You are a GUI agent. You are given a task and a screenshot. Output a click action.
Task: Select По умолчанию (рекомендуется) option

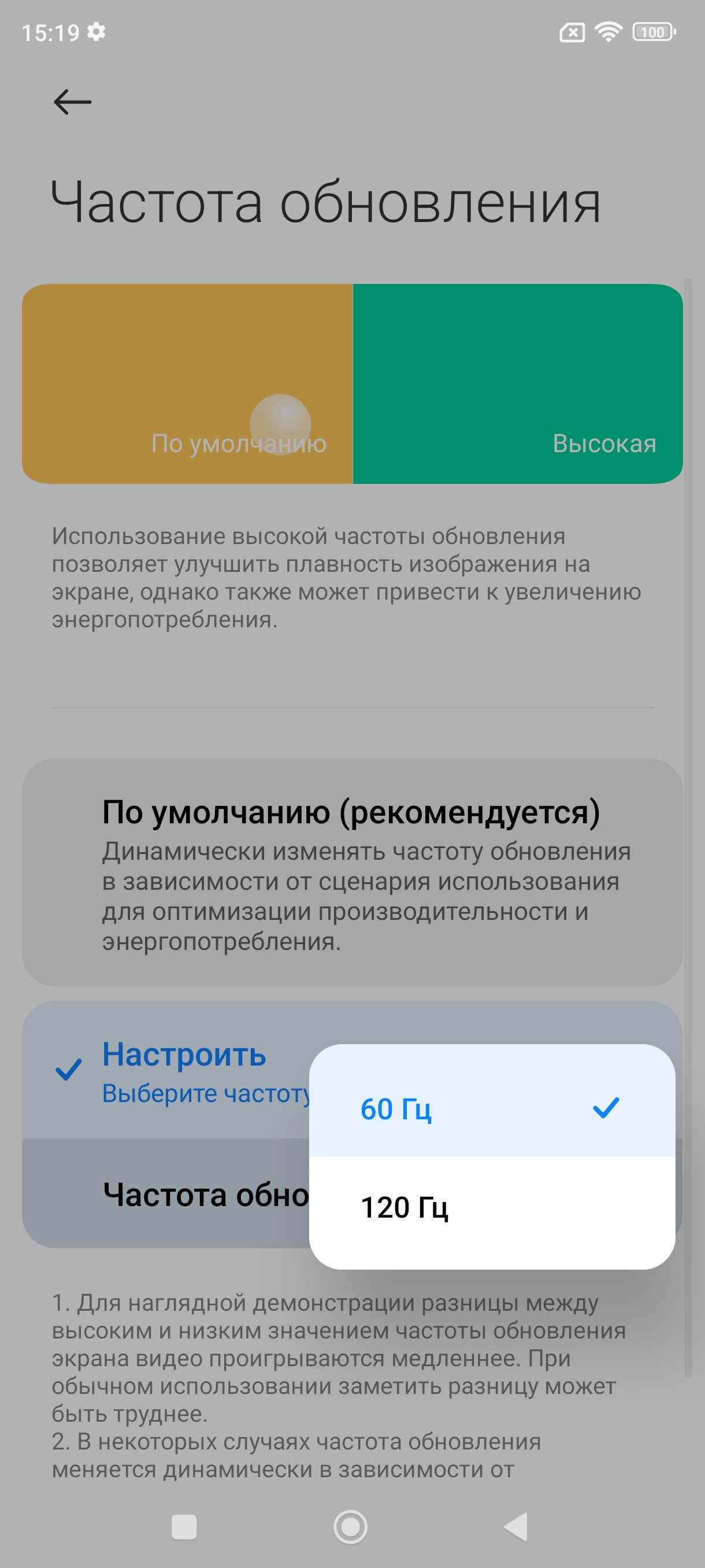click(351, 871)
